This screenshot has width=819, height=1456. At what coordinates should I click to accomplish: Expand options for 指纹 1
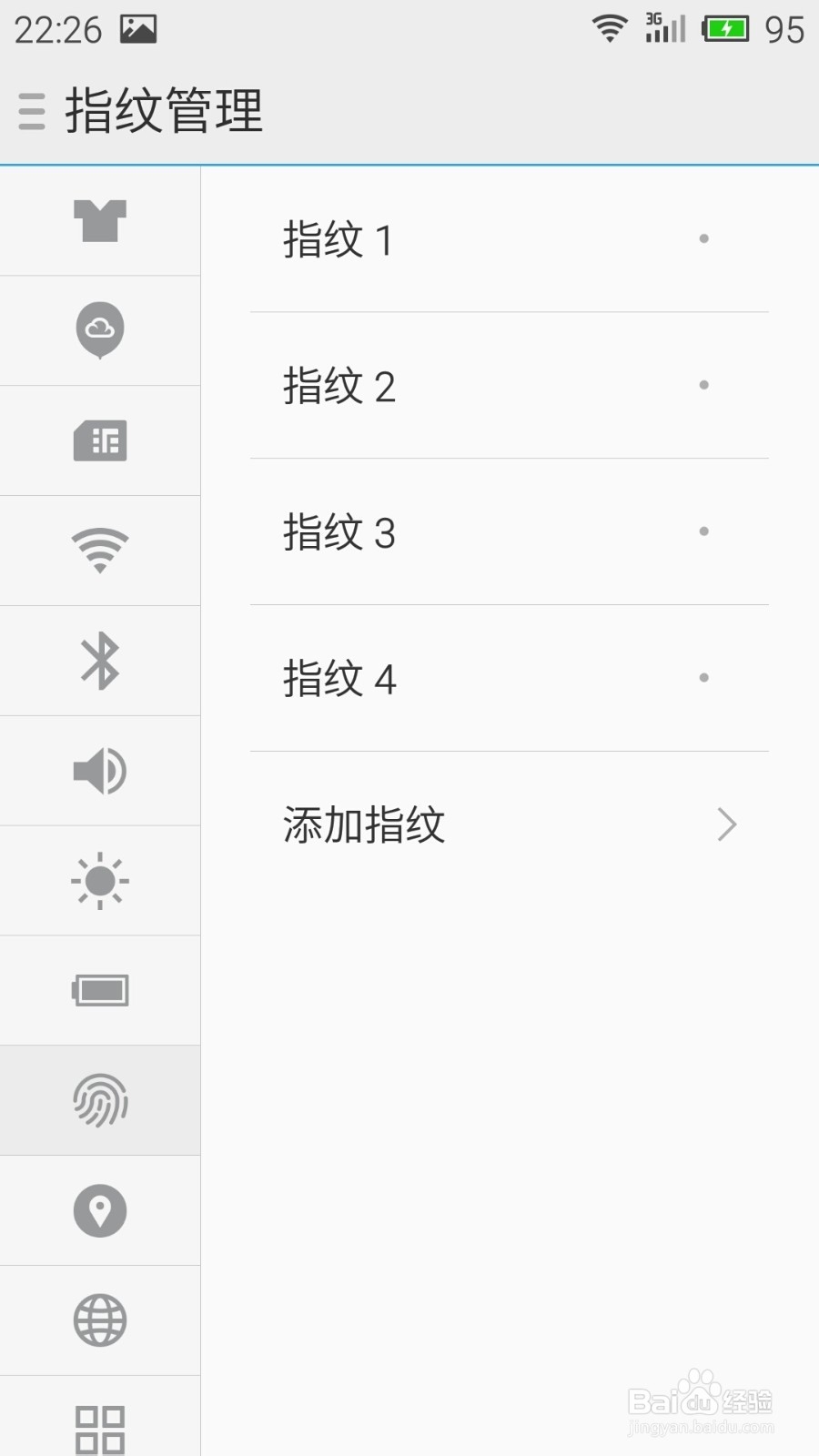click(704, 239)
